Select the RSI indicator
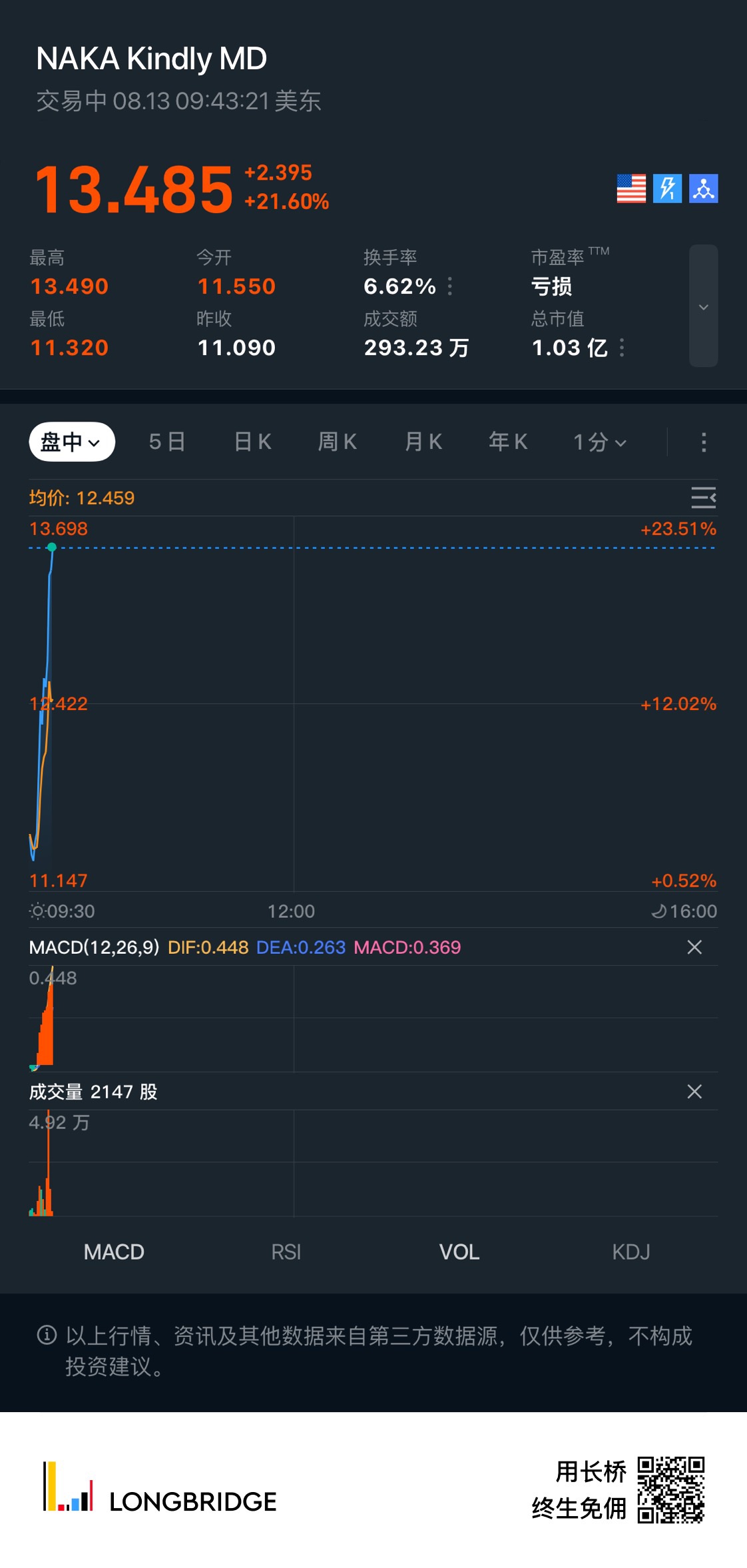The width and height of the screenshot is (747, 1568). [286, 1252]
